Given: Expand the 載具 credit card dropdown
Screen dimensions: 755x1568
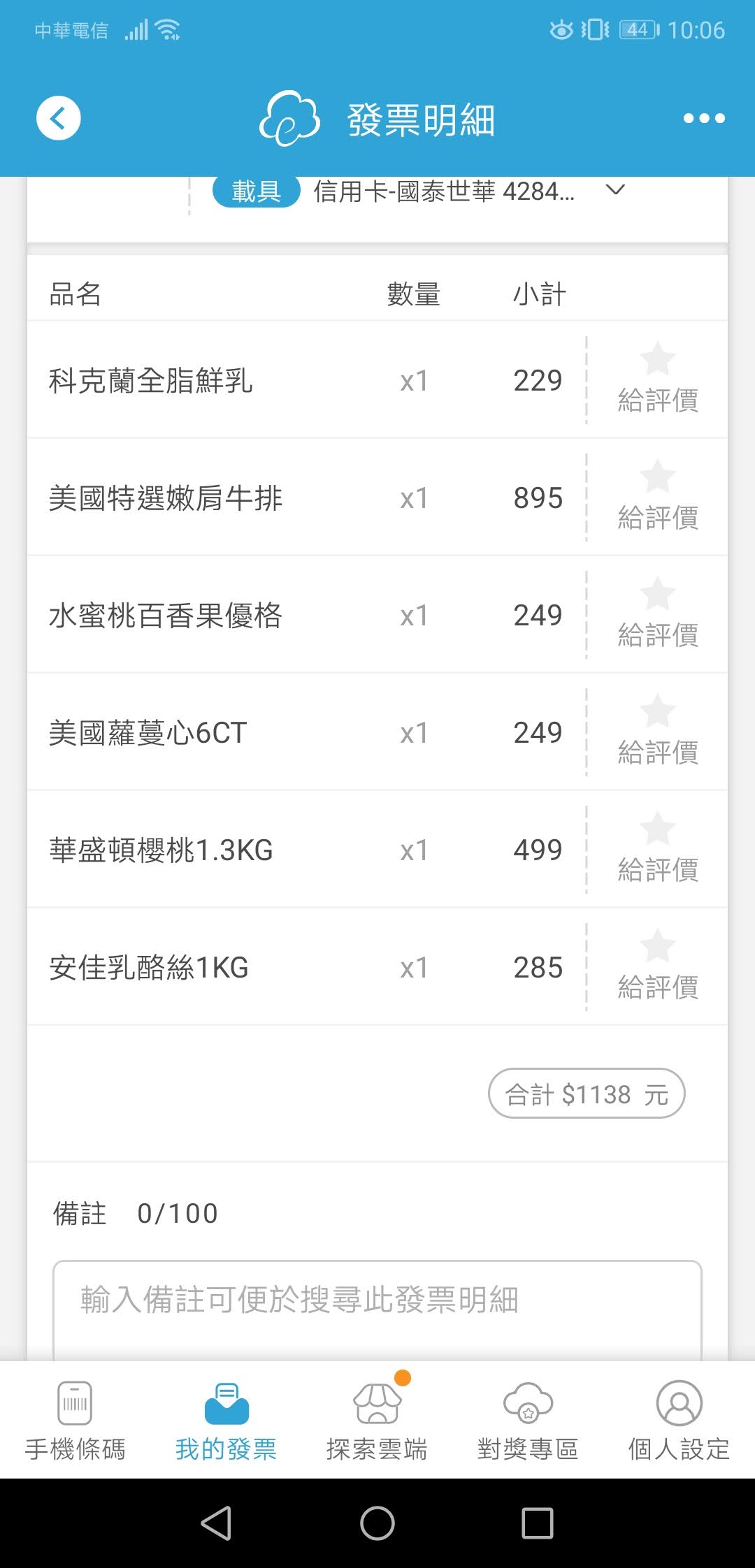Looking at the screenshot, I should point(614,190).
